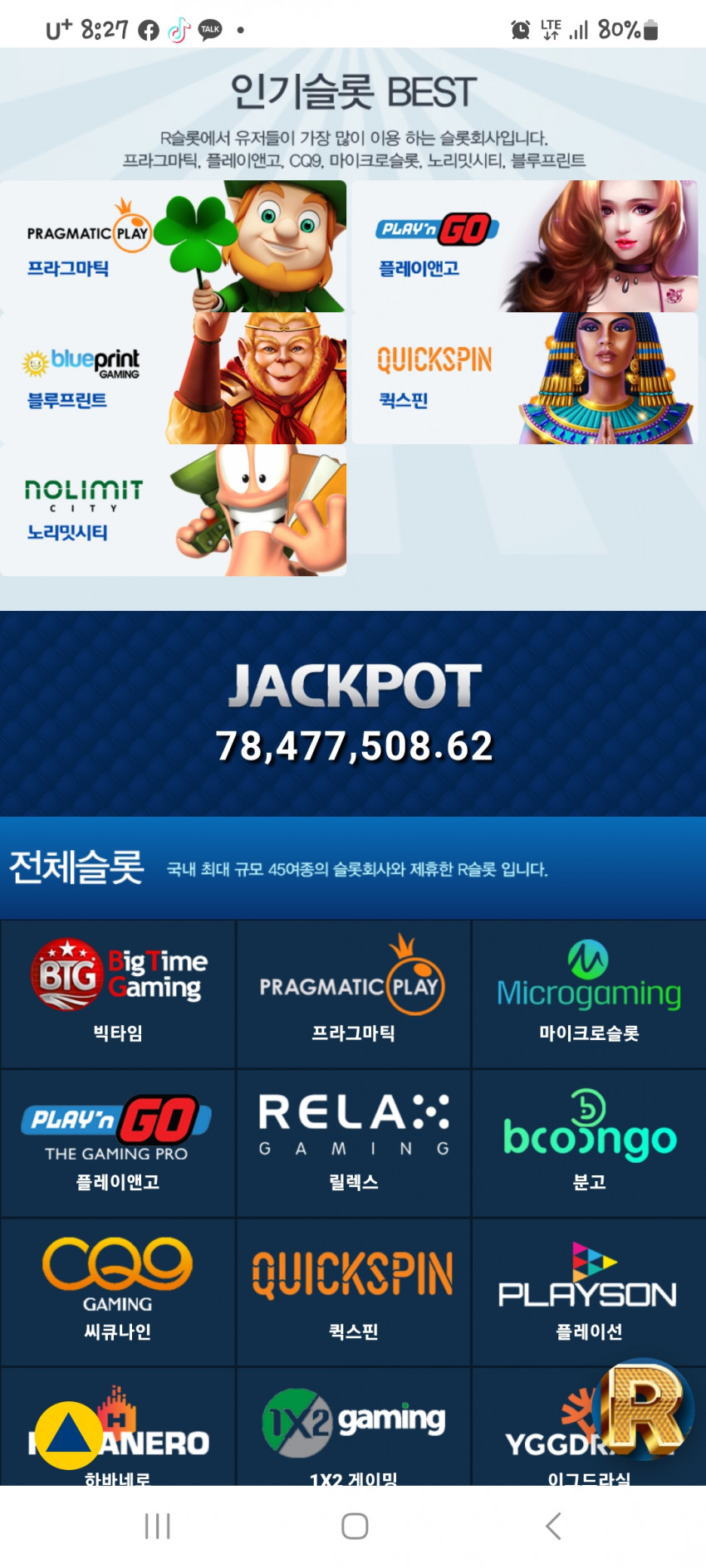Choose 플레이앤고 in the all slots grid
The width and height of the screenshot is (706, 1568).
(x=118, y=1142)
